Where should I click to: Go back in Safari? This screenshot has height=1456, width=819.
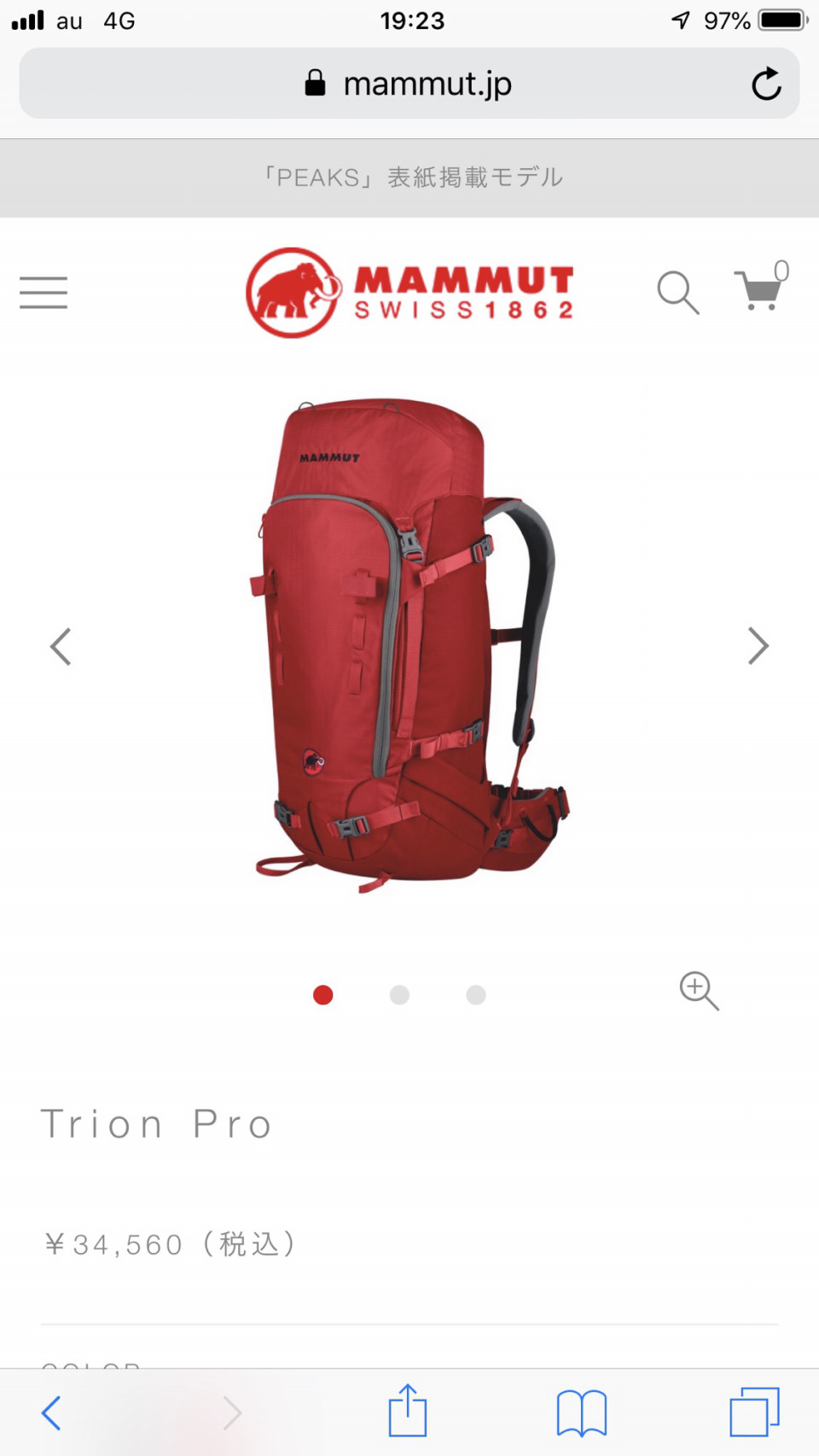click(52, 1413)
